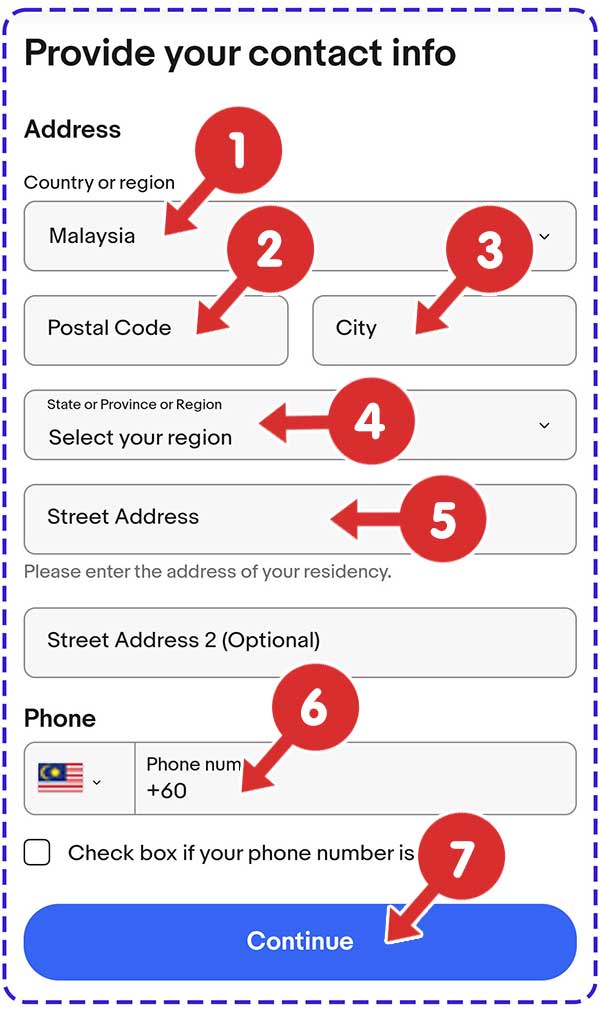Open the Malaysia flag country code picker
This screenshot has height=1012, width=600.
[x=79, y=778]
